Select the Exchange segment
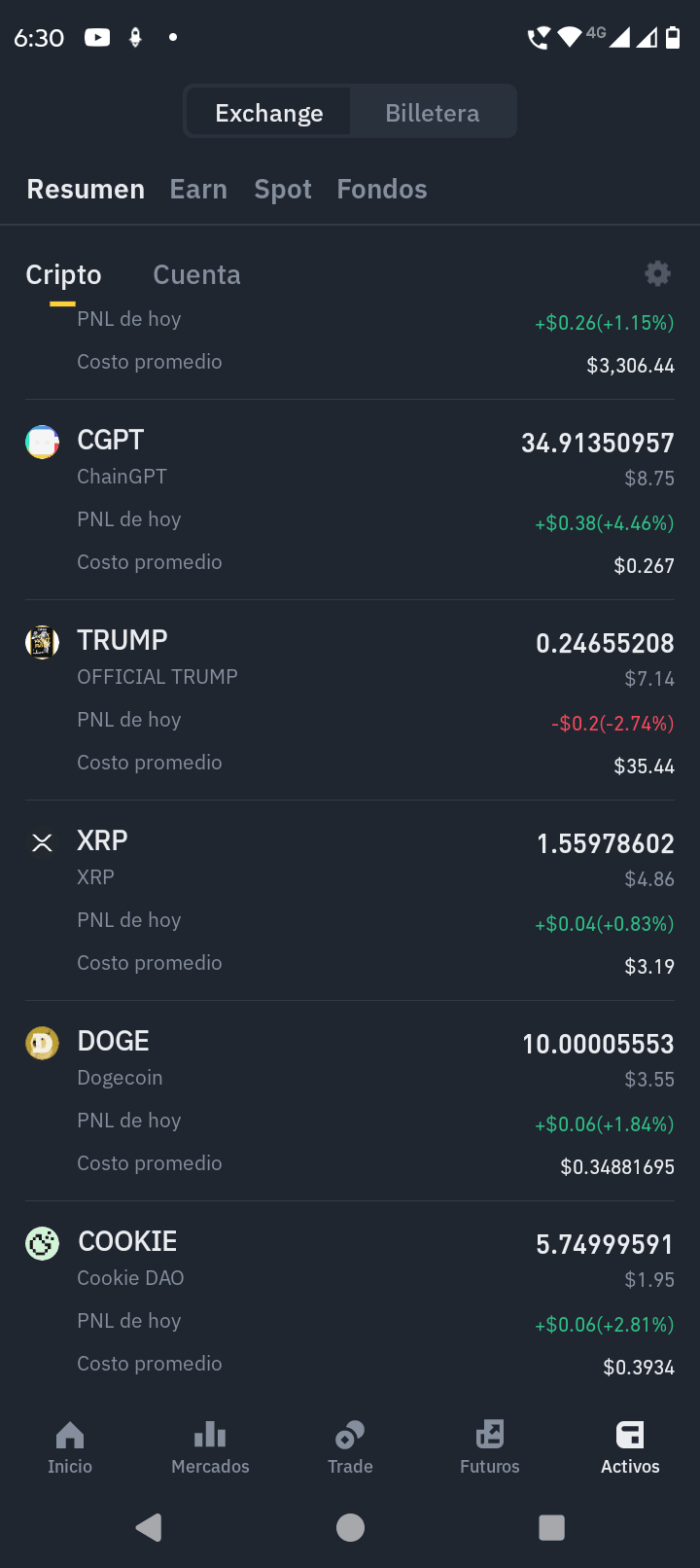The height and width of the screenshot is (1568, 700). 269,113
